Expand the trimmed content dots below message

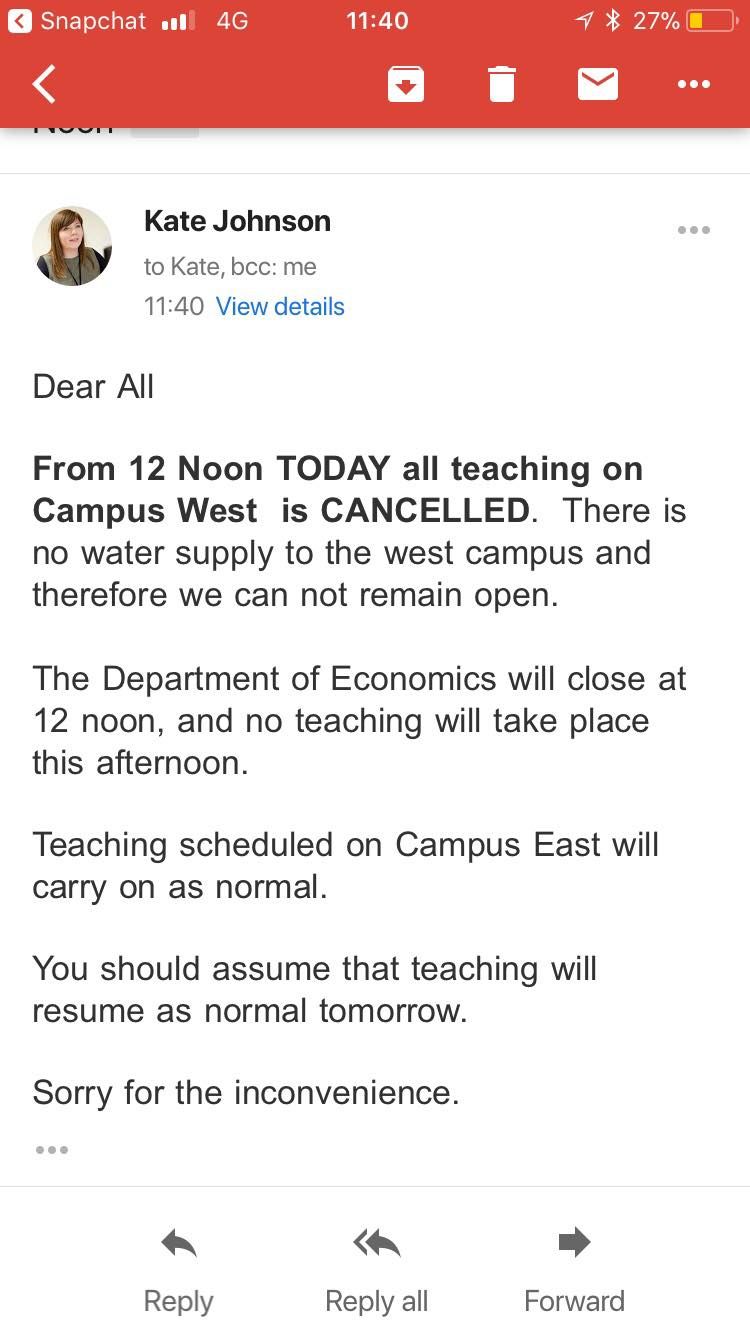coord(52,1150)
